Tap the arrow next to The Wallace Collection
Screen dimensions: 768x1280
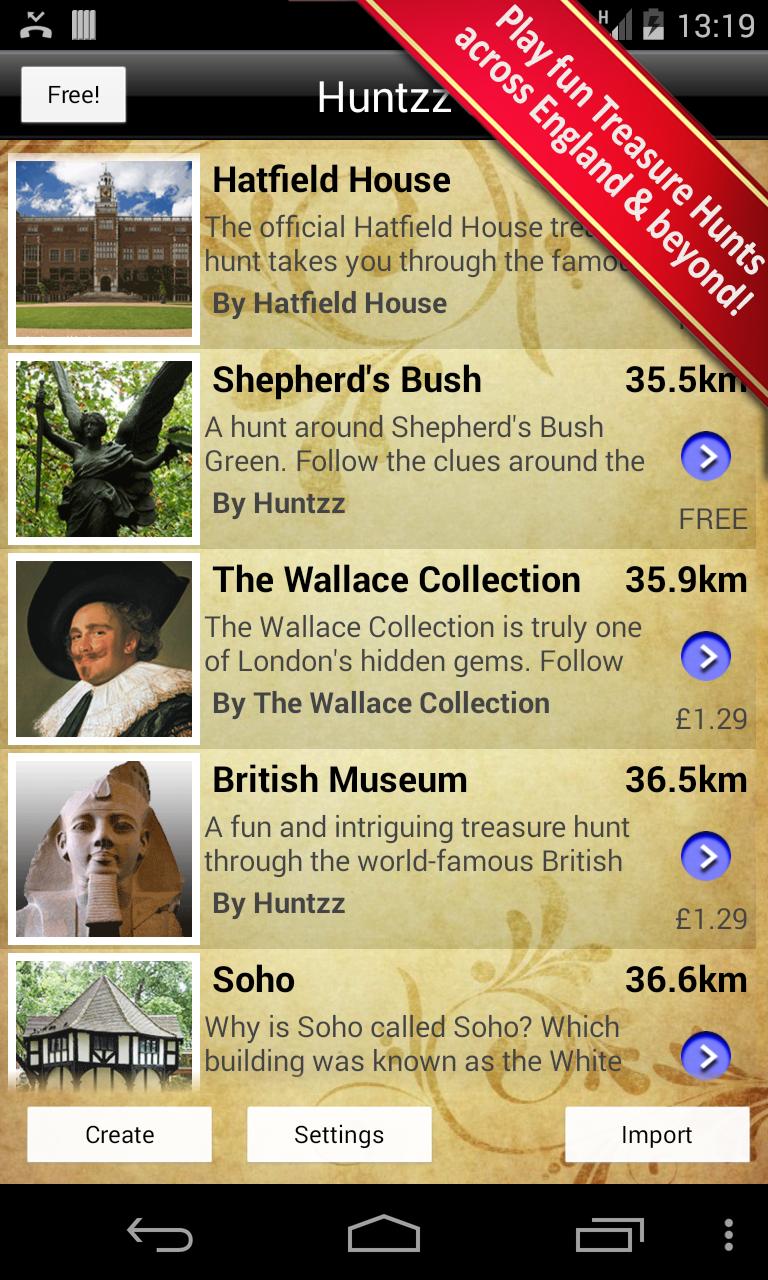(706, 657)
